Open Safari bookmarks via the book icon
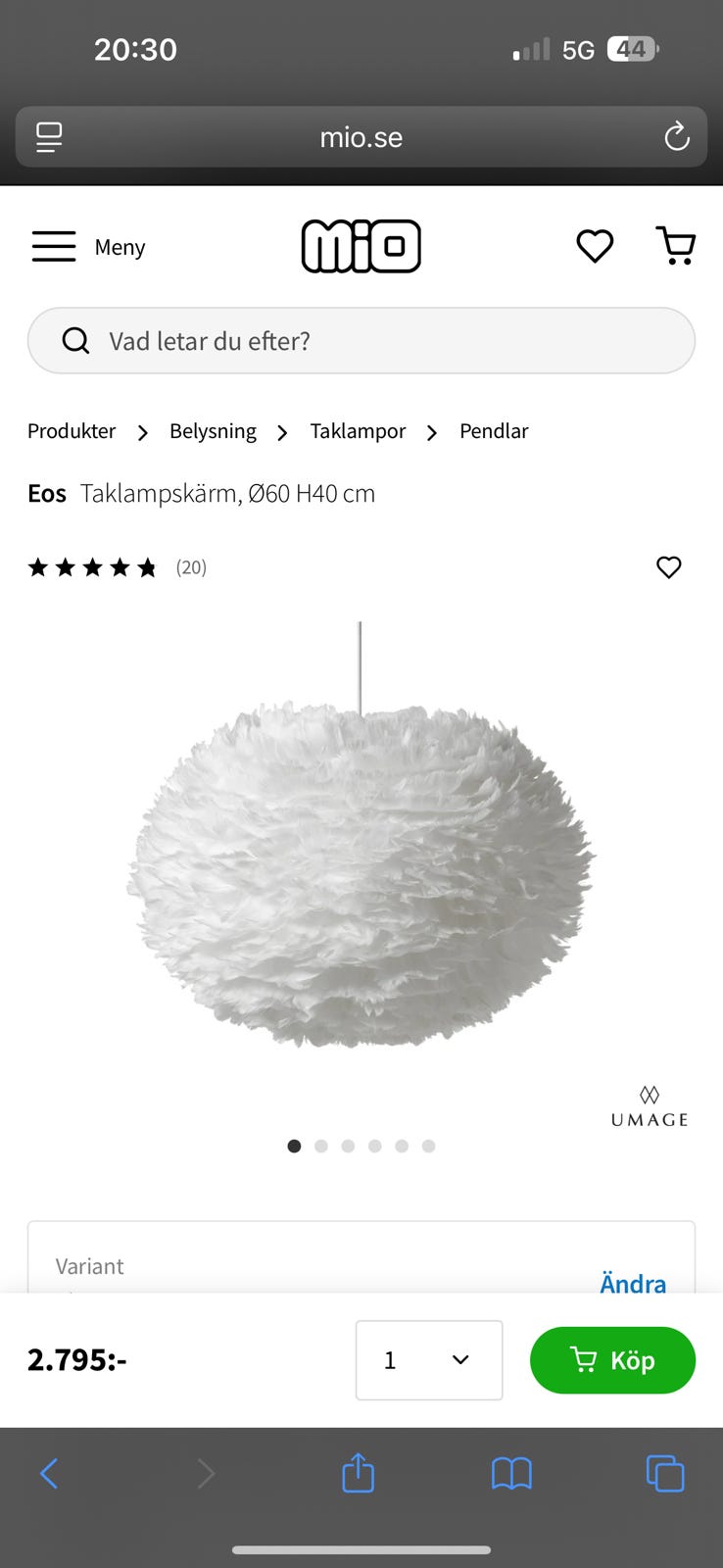 [511, 1473]
